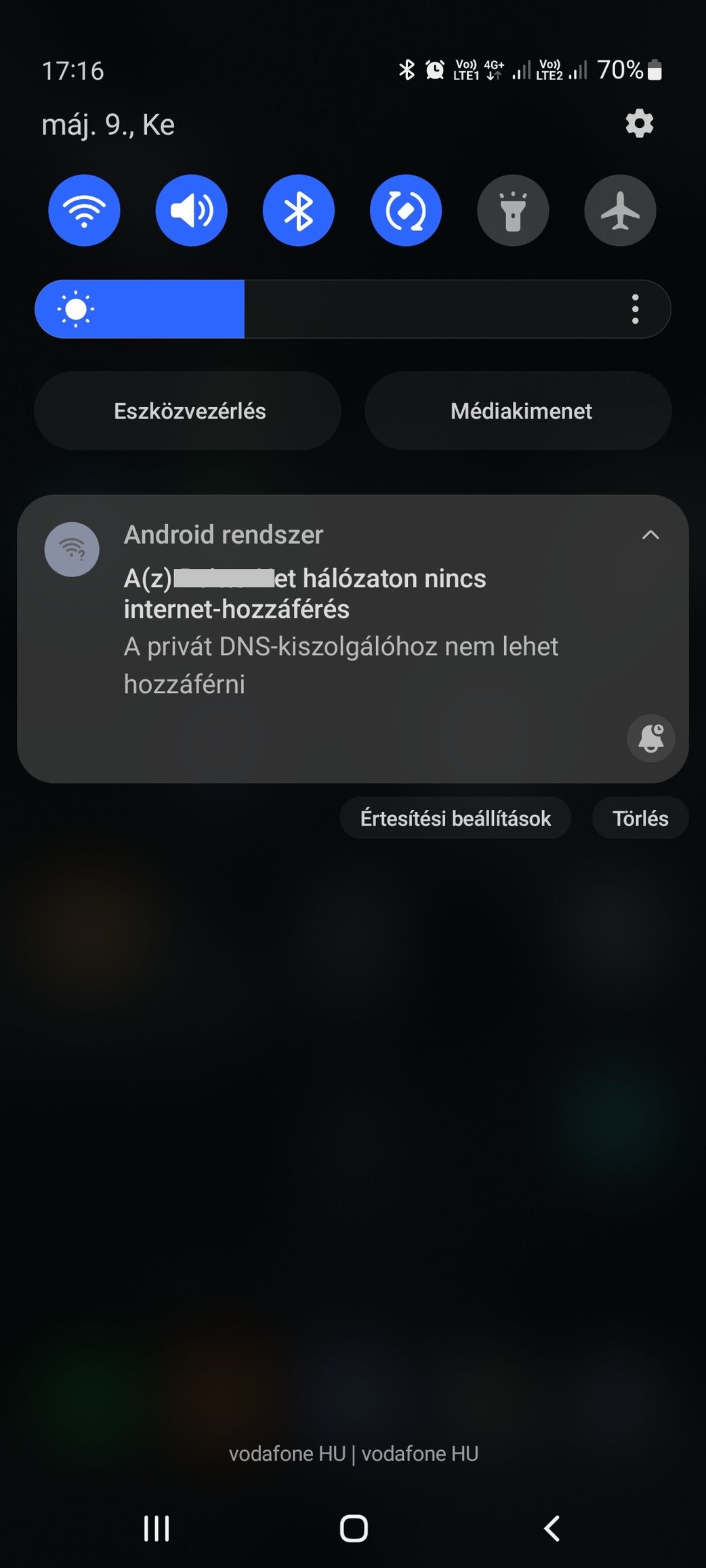Enable airplane mode
Viewport: 706px width, 1568px height.
620,211
